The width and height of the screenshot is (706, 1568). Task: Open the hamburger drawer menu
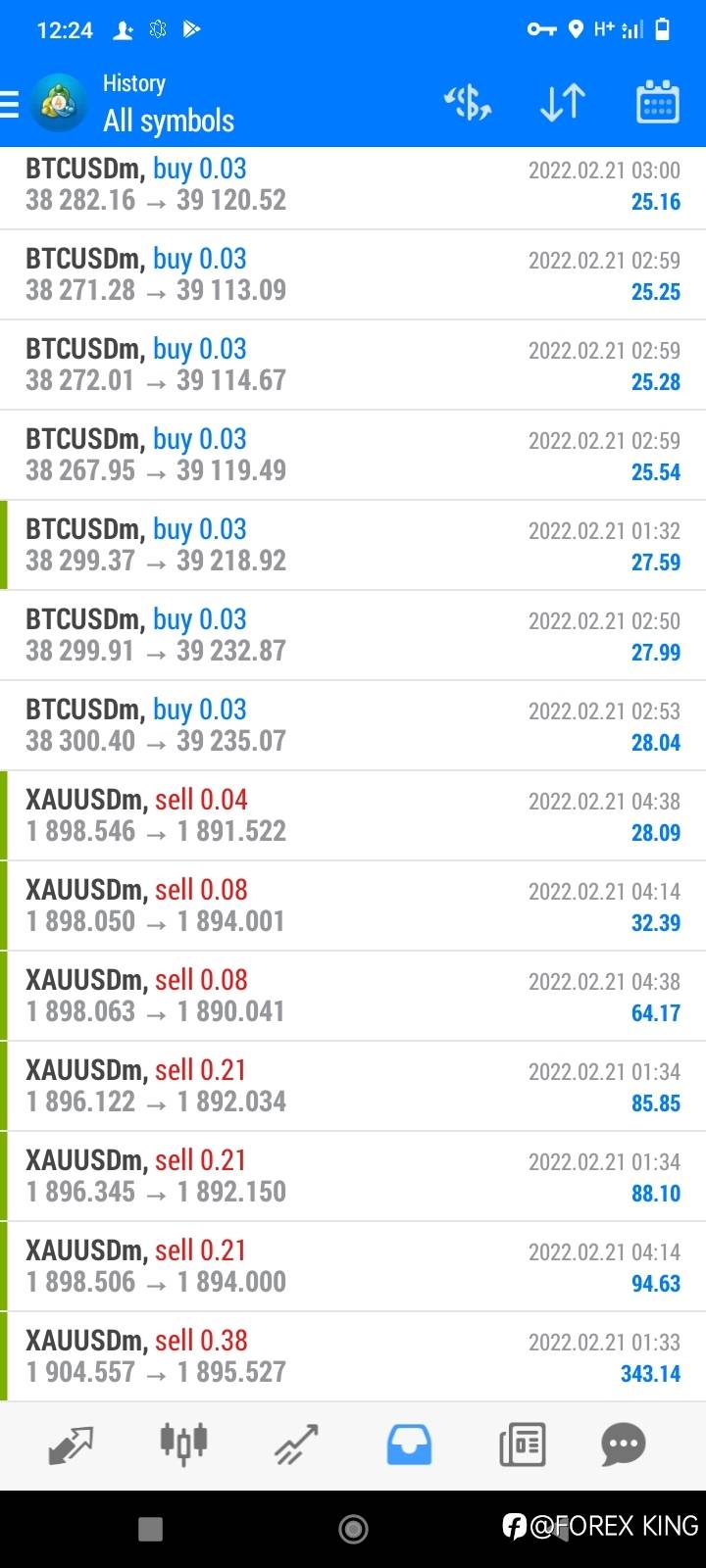9,104
